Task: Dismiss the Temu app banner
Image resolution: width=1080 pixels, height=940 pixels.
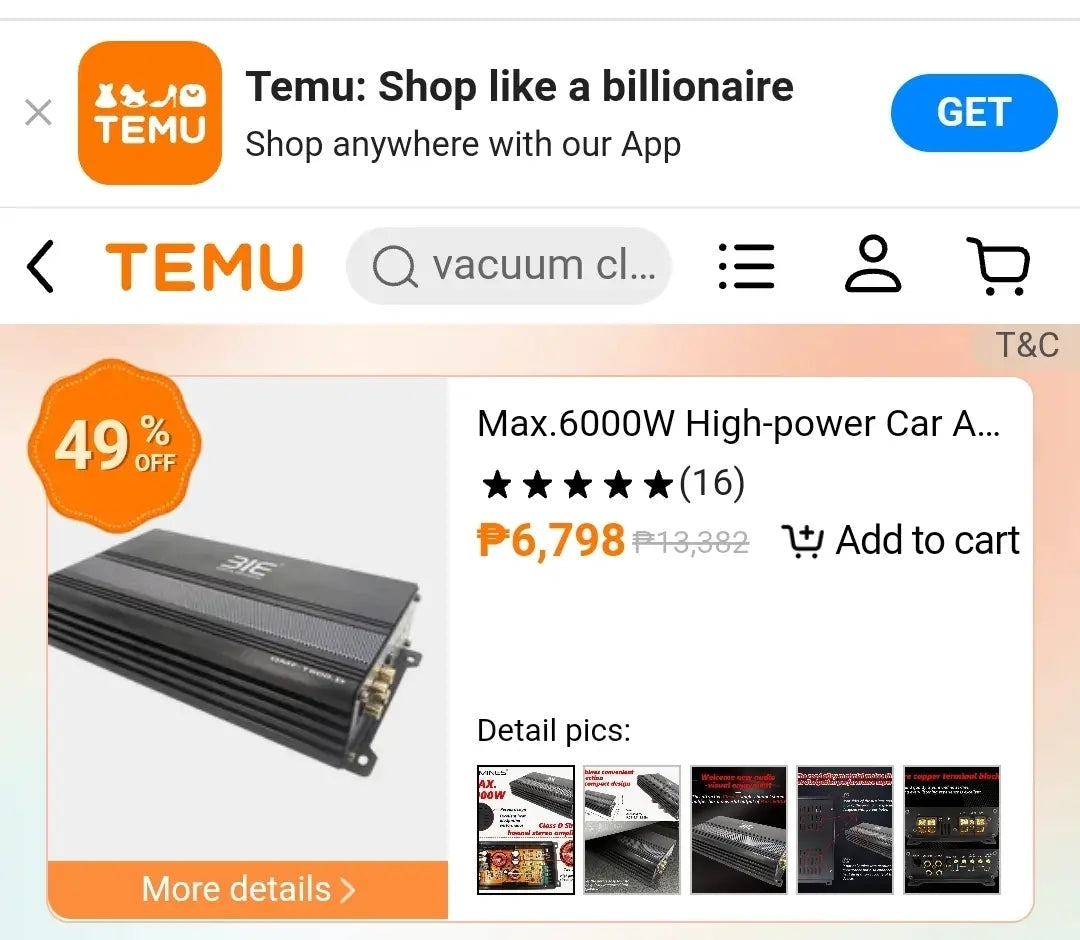Action: pos(38,113)
